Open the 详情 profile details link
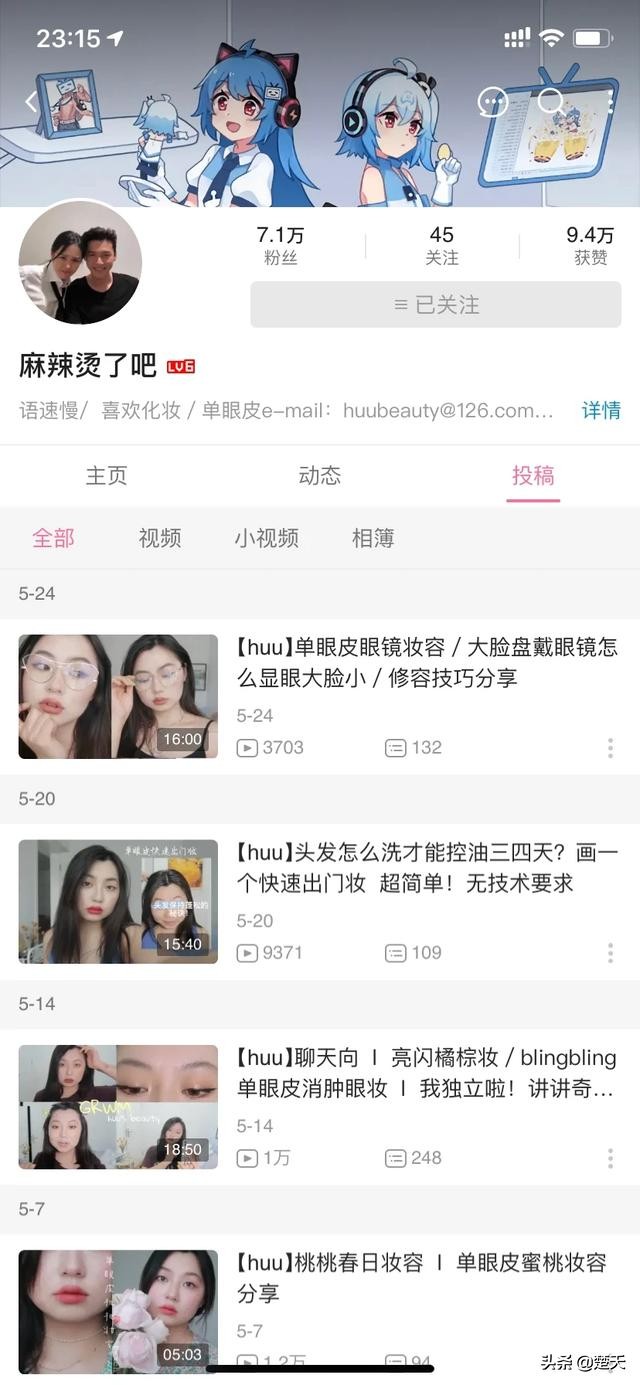This screenshot has height=1385, width=640. tap(601, 410)
